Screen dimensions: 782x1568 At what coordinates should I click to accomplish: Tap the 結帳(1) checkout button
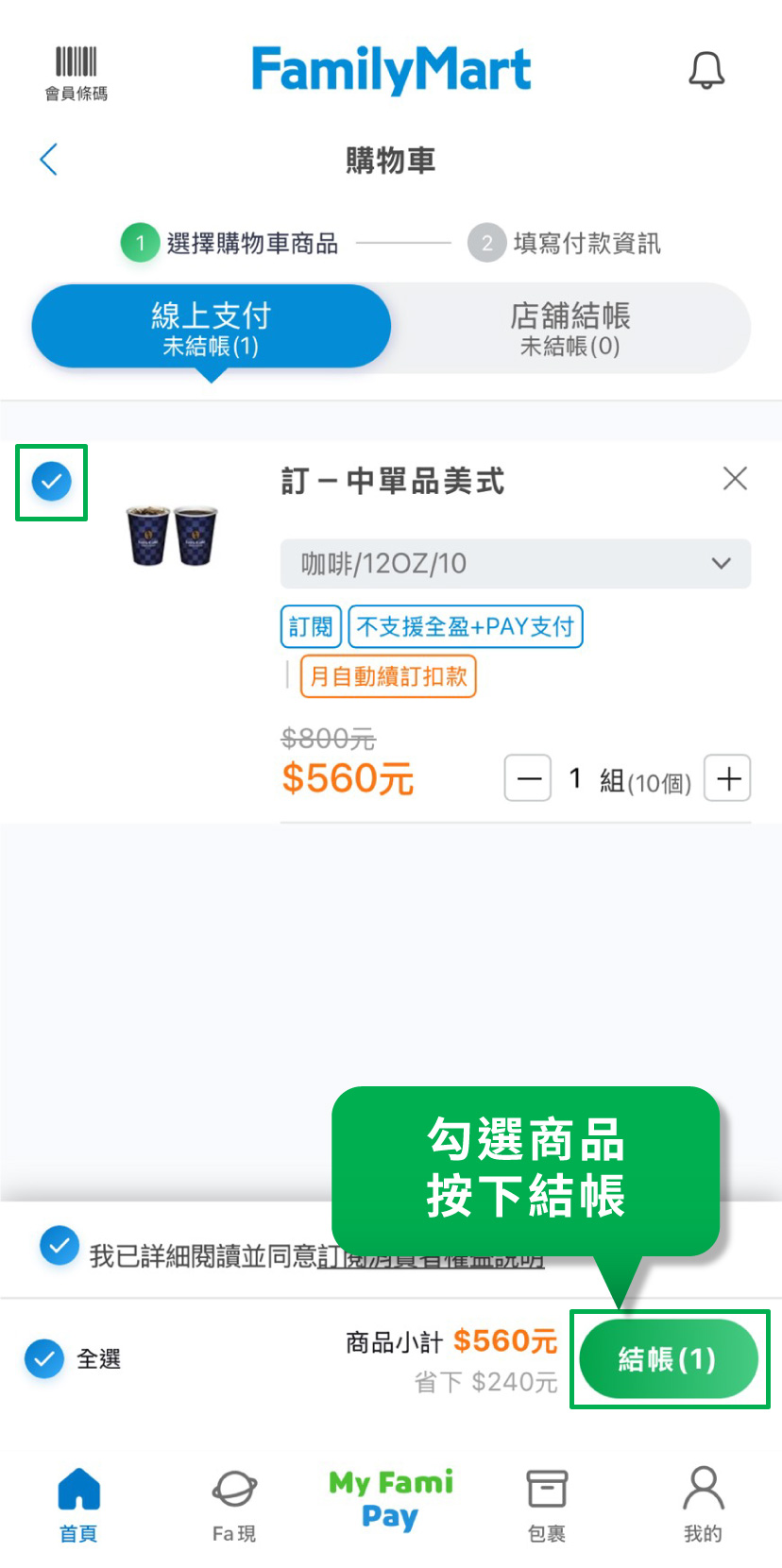click(669, 1359)
